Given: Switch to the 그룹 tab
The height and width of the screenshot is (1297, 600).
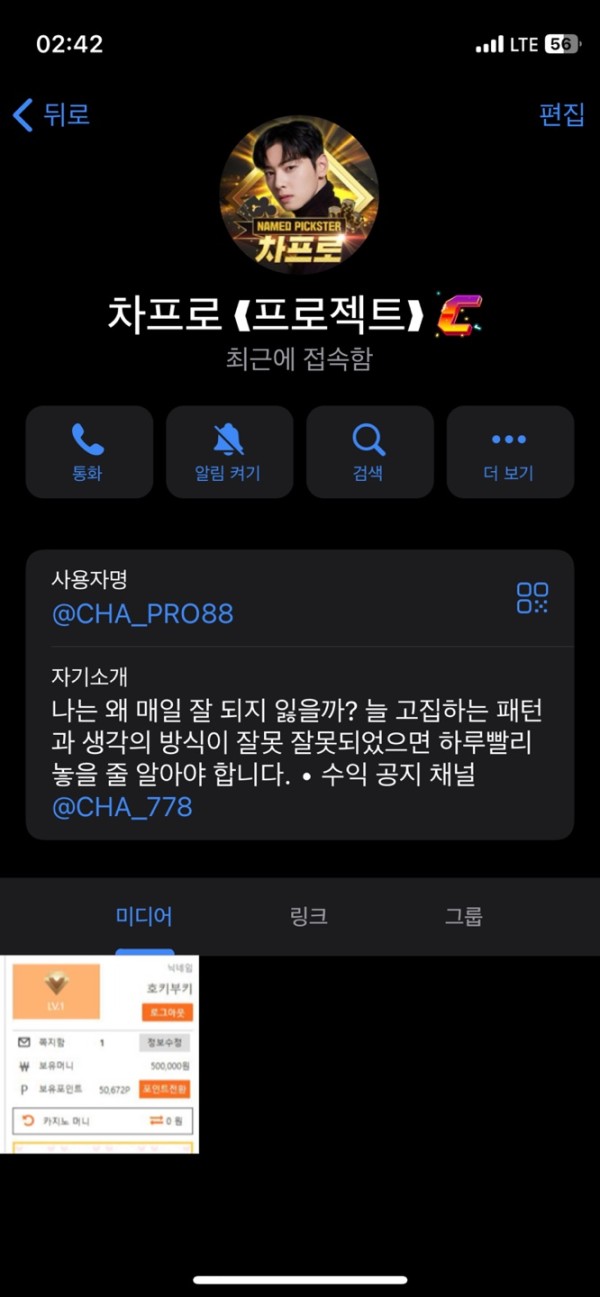Looking at the screenshot, I should pos(463,916).
